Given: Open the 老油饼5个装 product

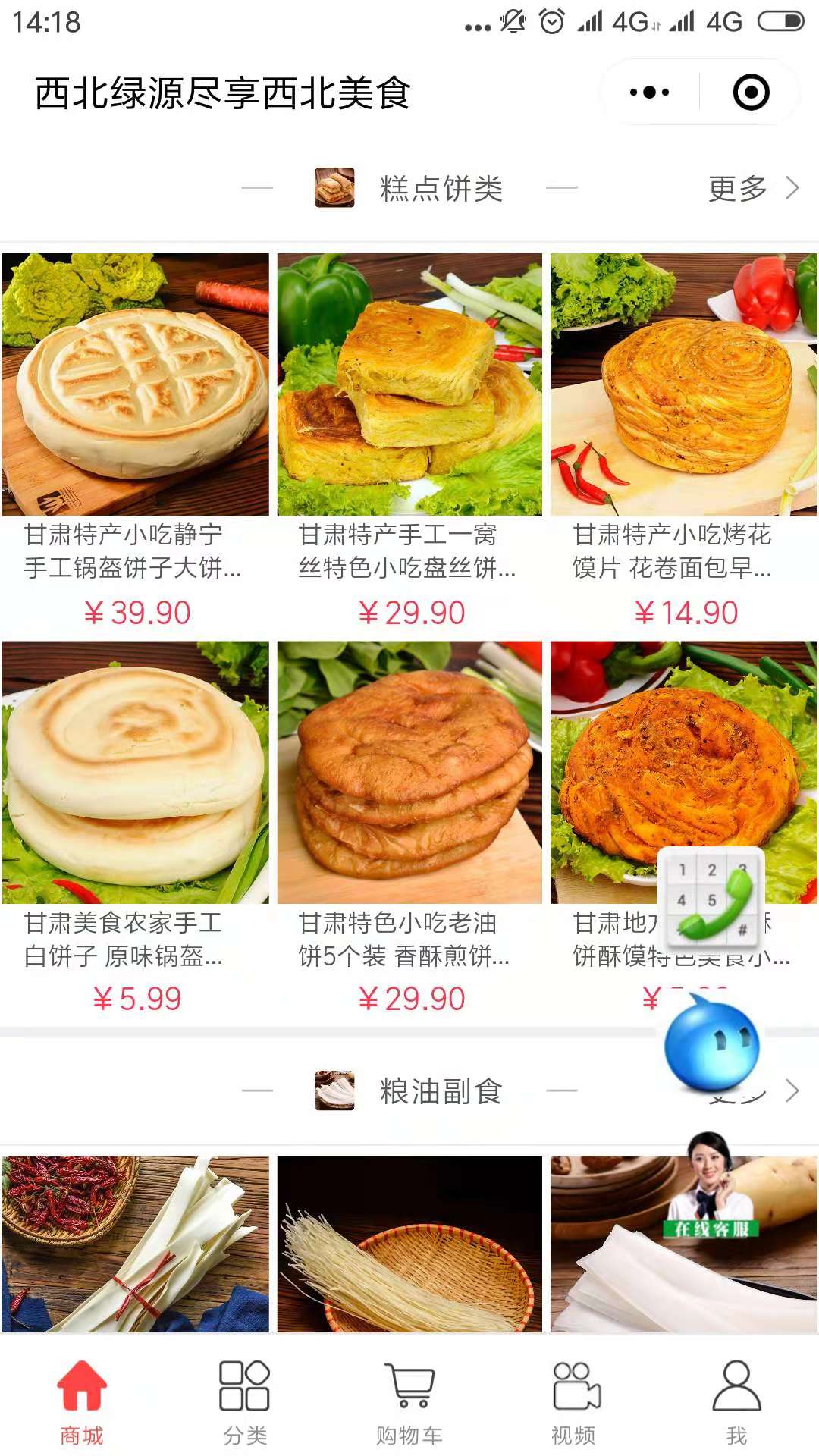Looking at the screenshot, I should 409,831.
